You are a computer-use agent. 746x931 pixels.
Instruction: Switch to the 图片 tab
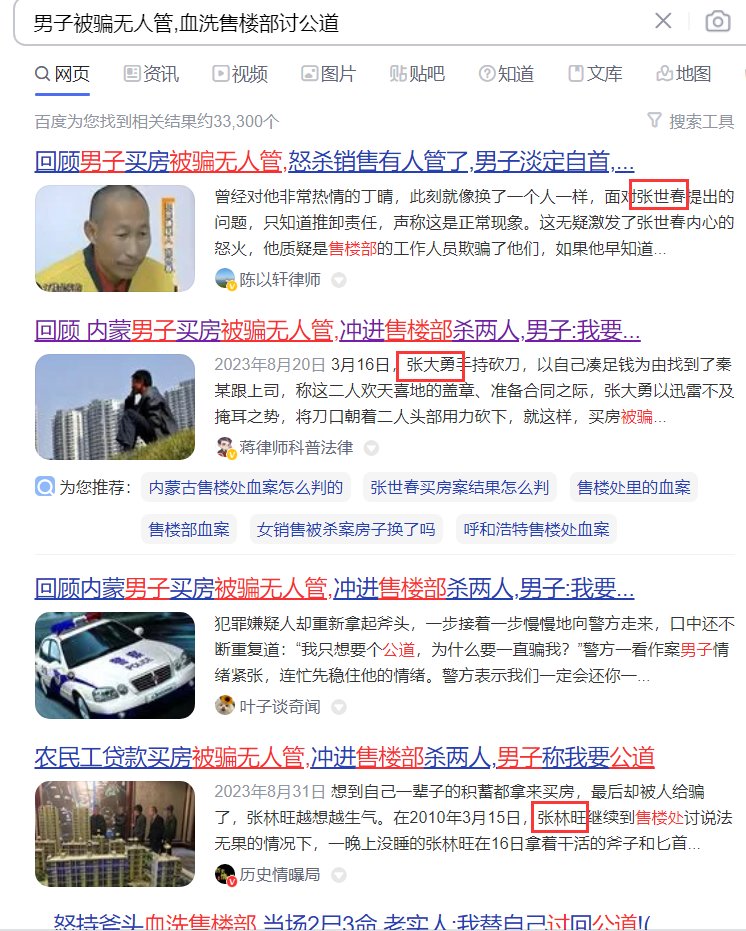(x=328, y=73)
